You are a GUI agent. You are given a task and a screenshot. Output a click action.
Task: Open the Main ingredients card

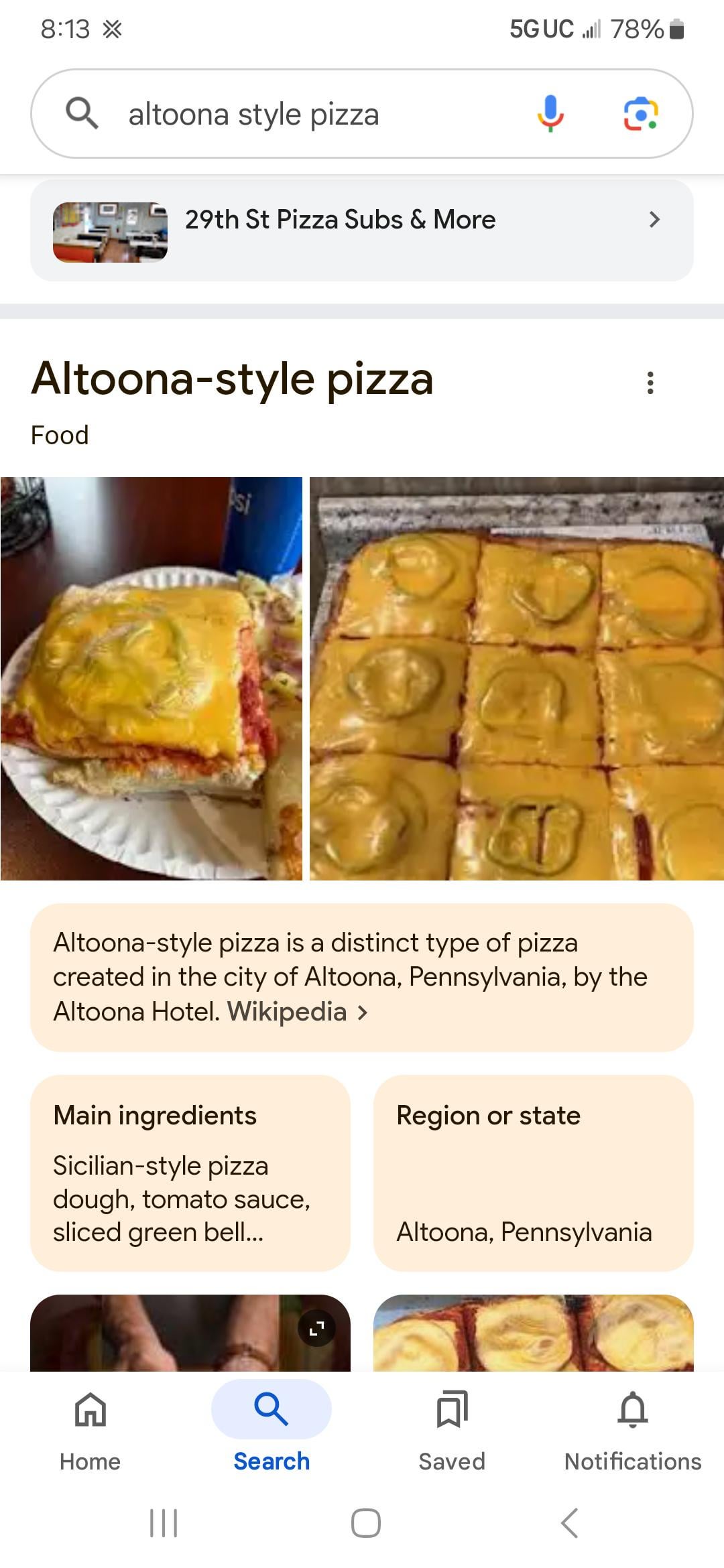click(x=190, y=1173)
